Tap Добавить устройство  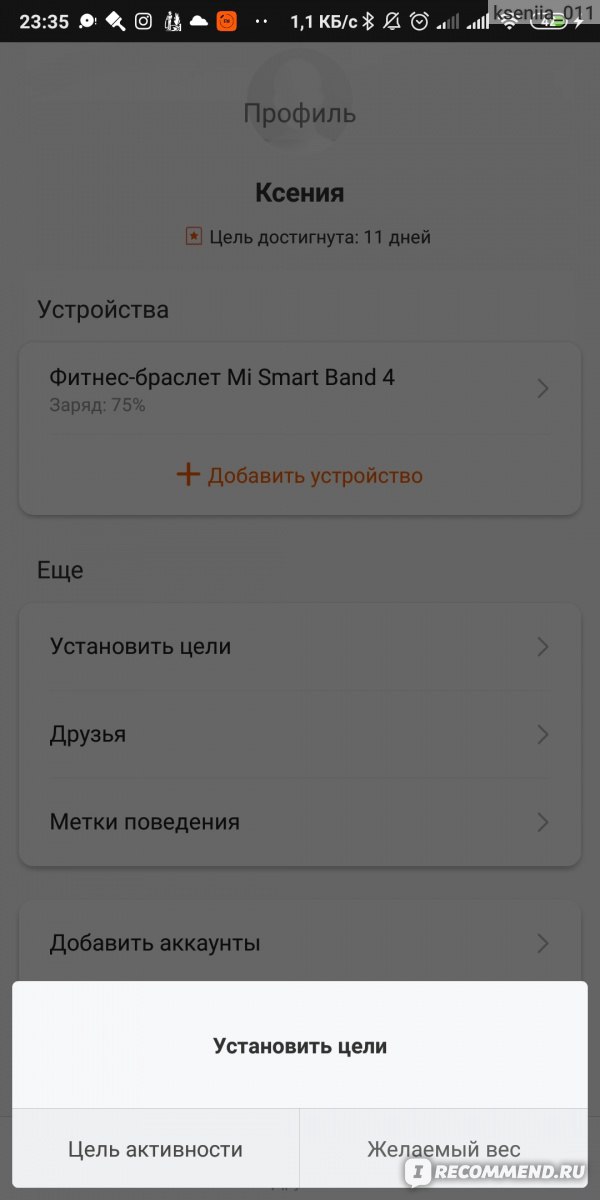(300, 475)
